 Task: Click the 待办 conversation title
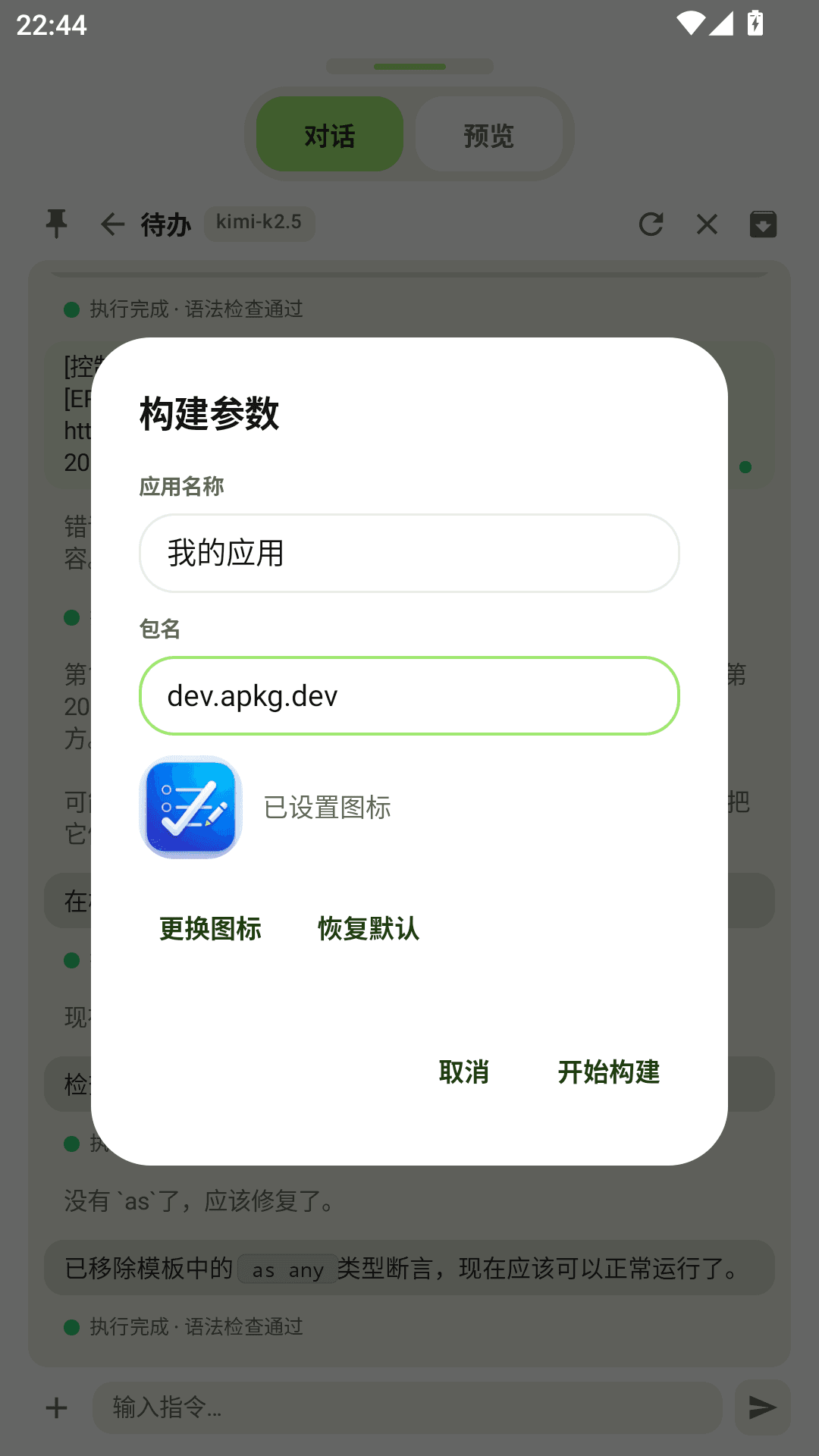(165, 224)
